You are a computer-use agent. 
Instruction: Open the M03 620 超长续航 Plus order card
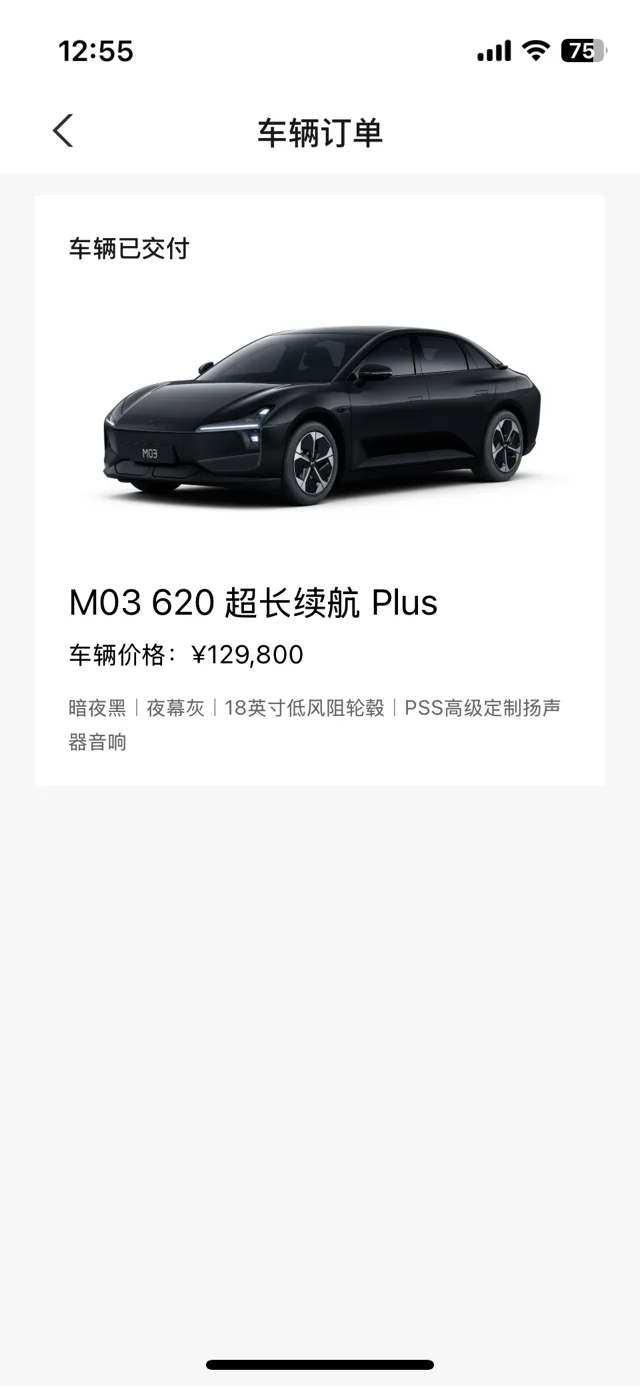[x=319, y=490]
